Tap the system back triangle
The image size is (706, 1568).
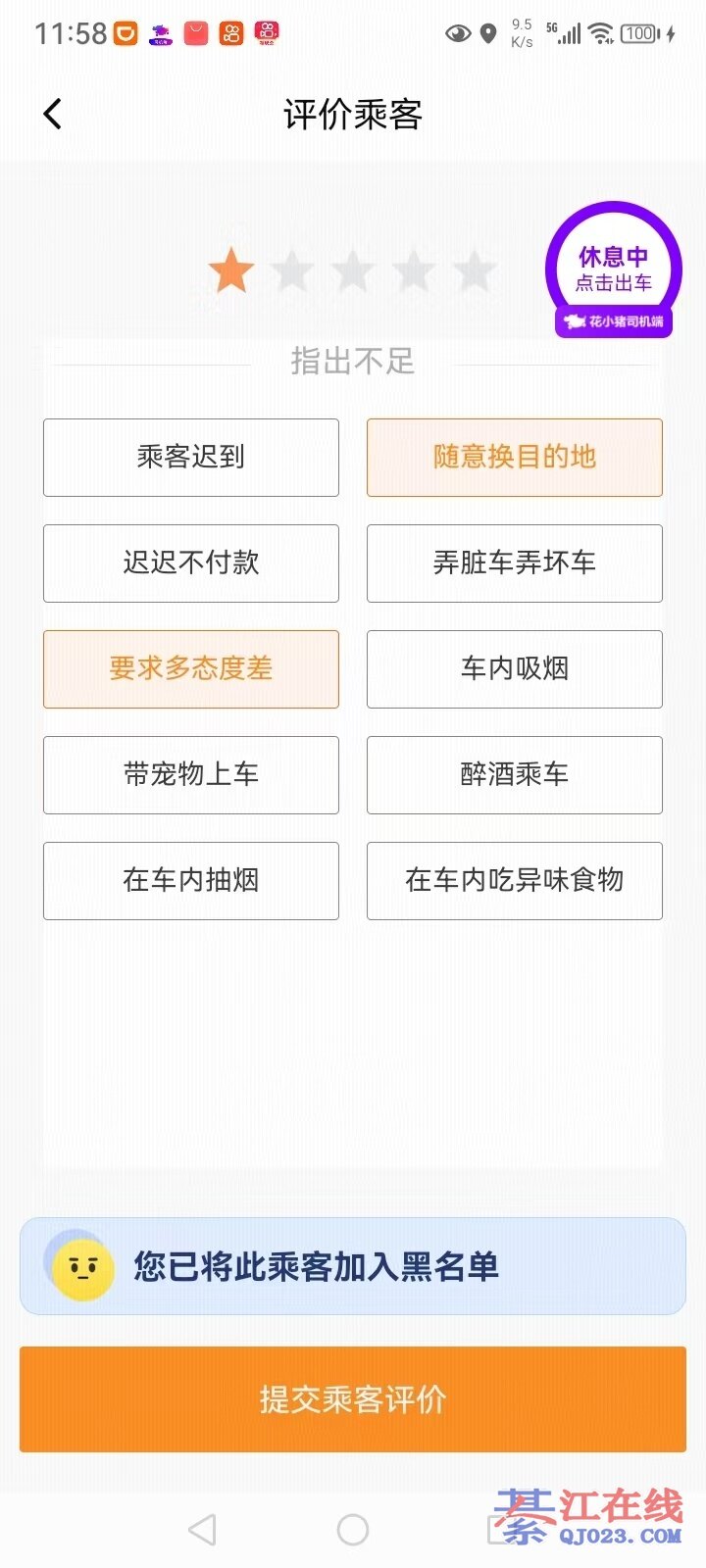(x=202, y=1530)
